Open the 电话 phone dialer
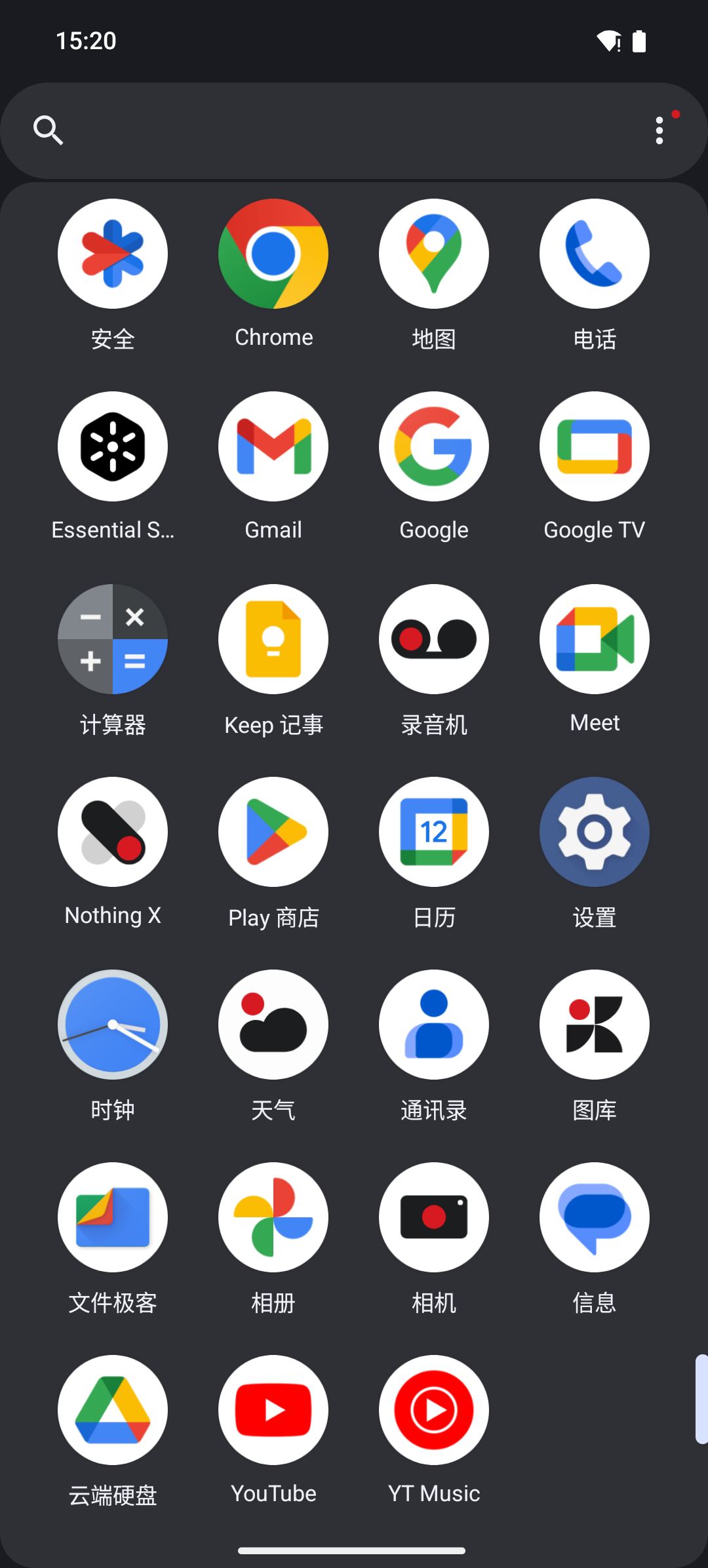708x1568 pixels. click(x=595, y=254)
